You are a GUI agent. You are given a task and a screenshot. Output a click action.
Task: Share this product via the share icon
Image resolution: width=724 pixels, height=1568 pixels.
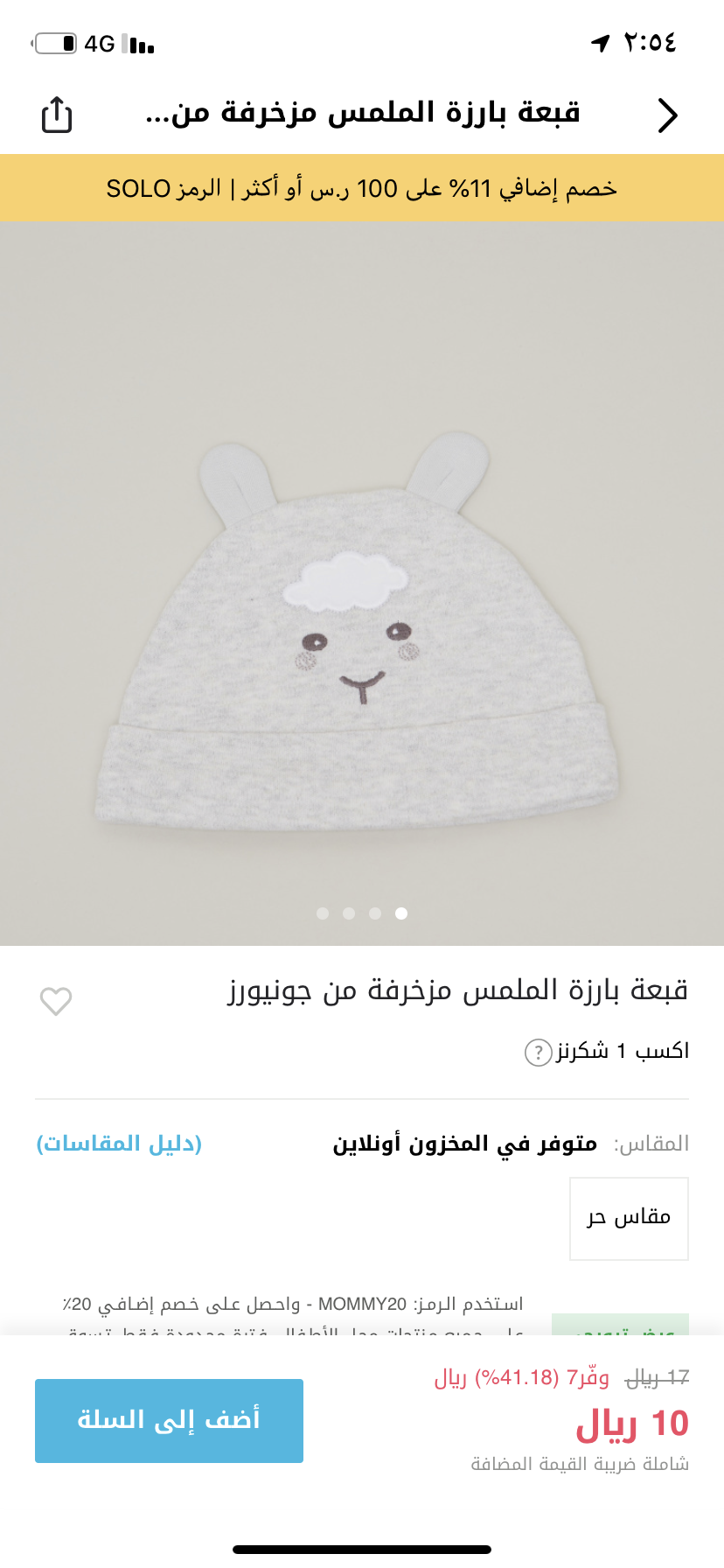tap(57, 115)
